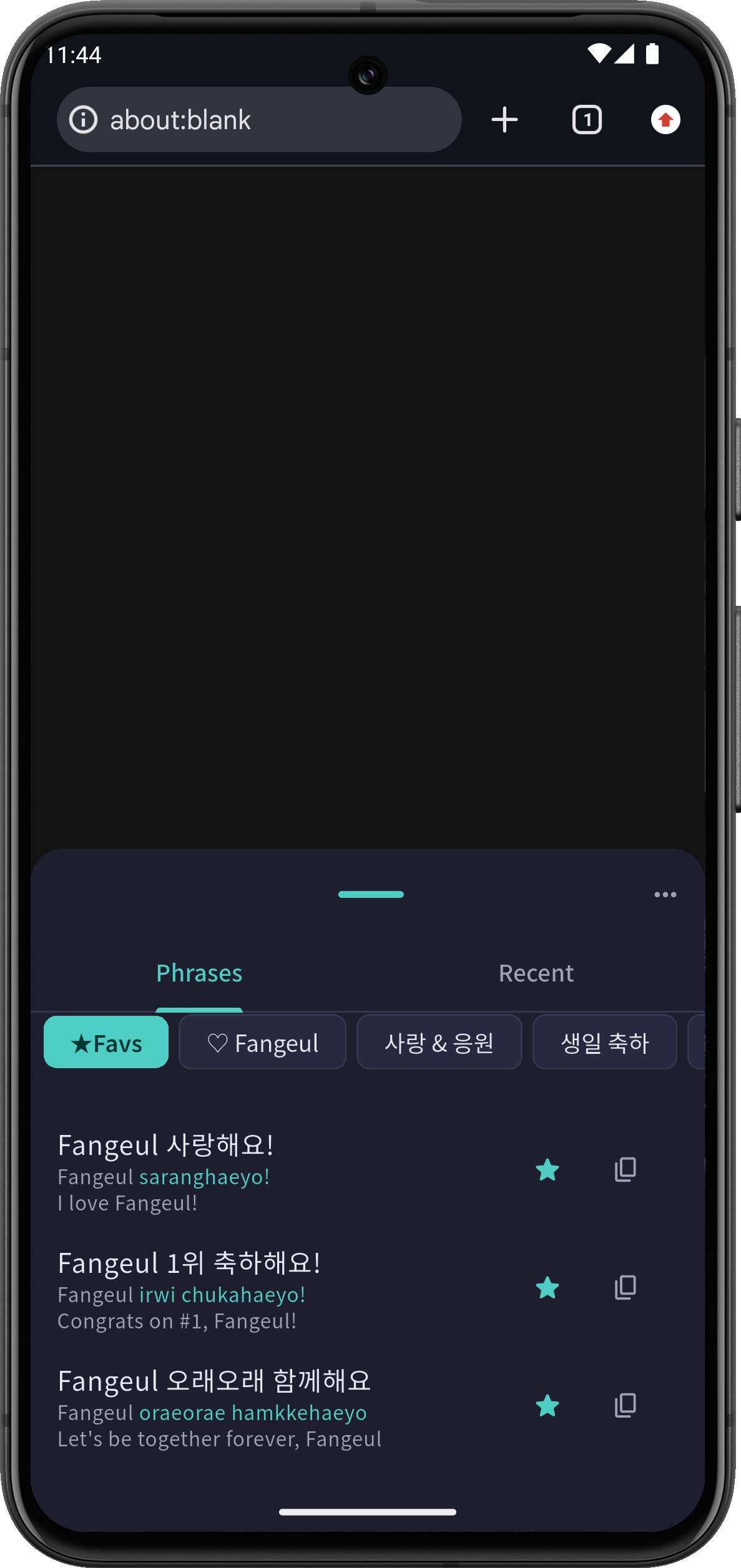
Task: Copy the "Fangeul 오래오래 함께해요" phrase
Action: [x=624, y=1406]
